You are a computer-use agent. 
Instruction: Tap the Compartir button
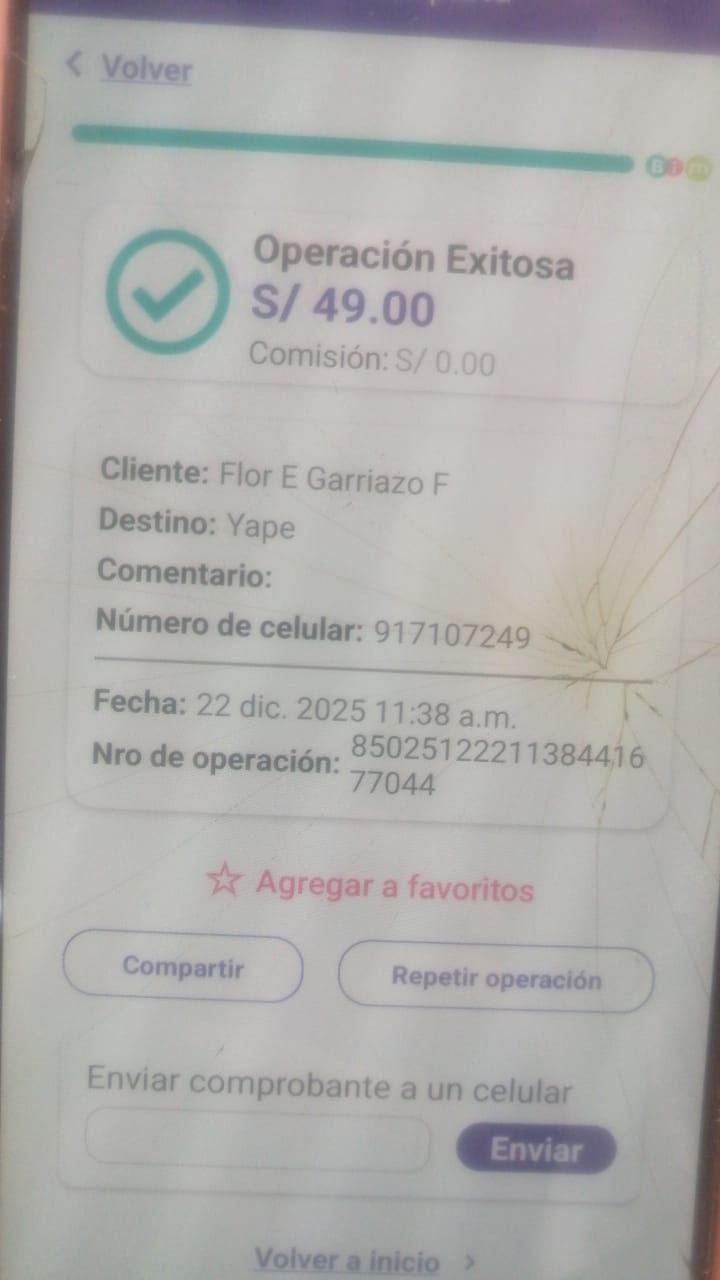(x=183, y=967)
